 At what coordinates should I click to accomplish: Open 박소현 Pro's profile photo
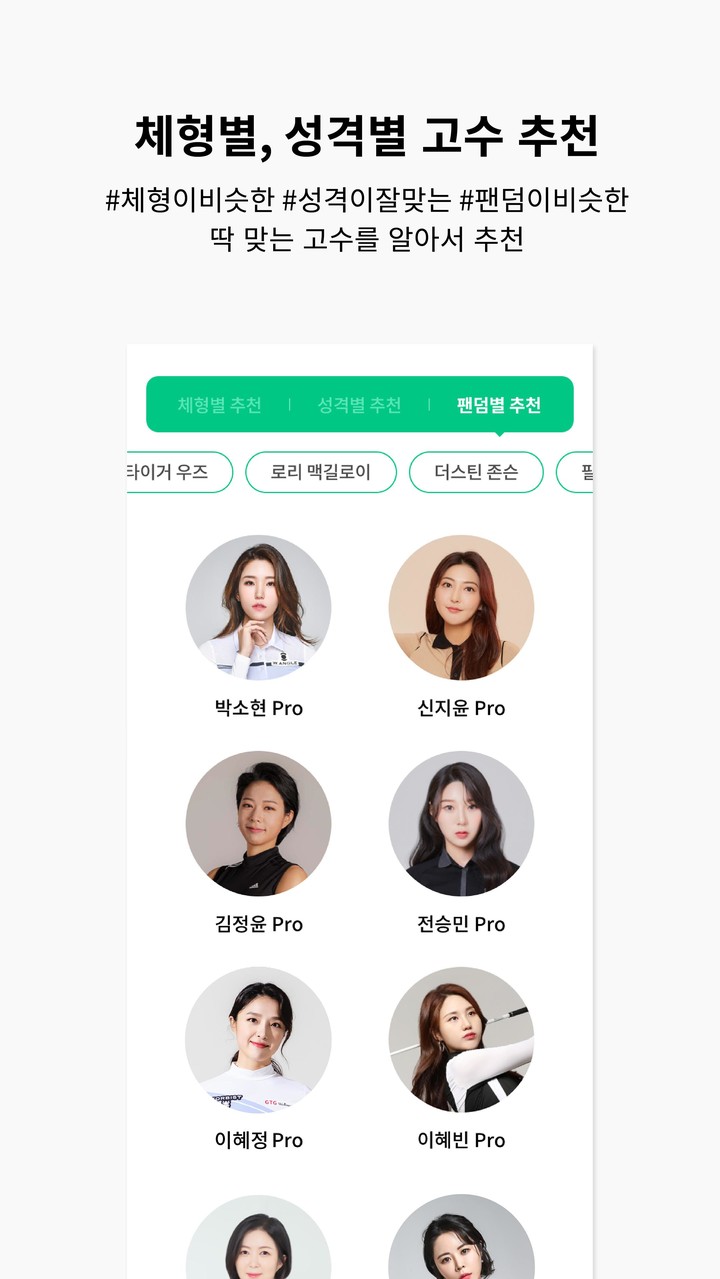(x=257, y=607)
